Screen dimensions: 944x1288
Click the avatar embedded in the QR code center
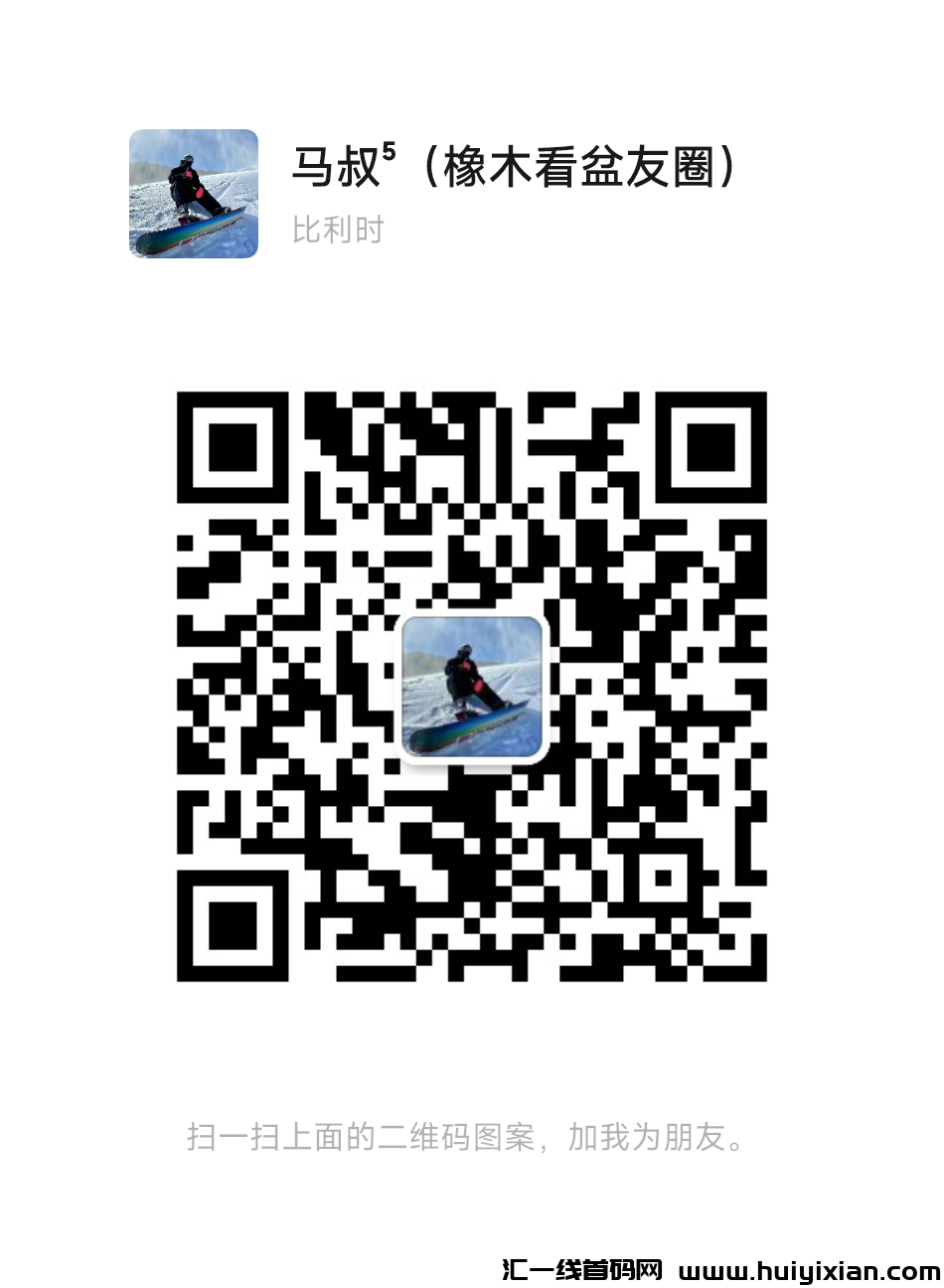472,686
